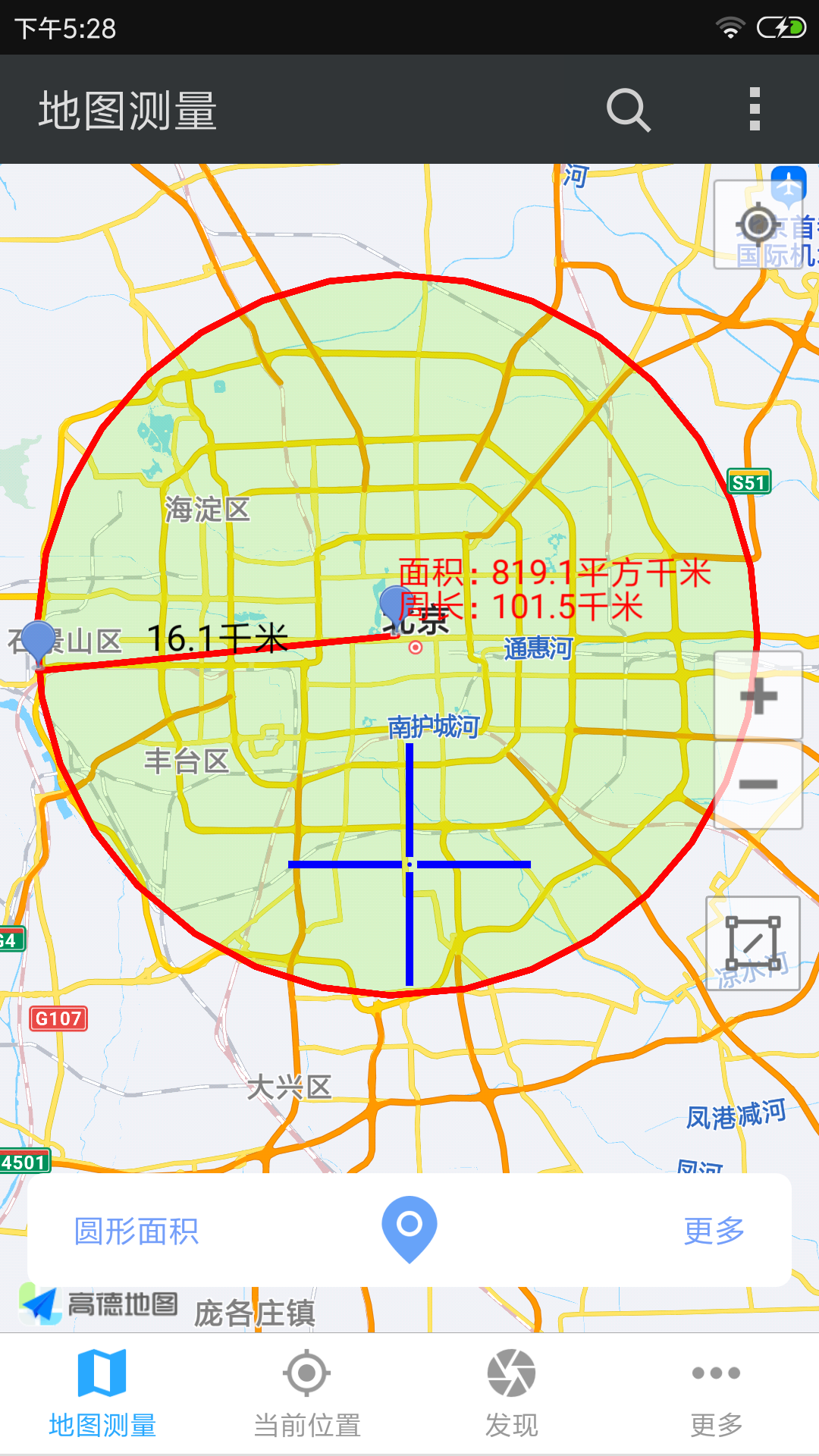The width and height of the screenshot is (819, 1456).
Task: Open the 发现 tab
Action: click(x=512, y=1394)
